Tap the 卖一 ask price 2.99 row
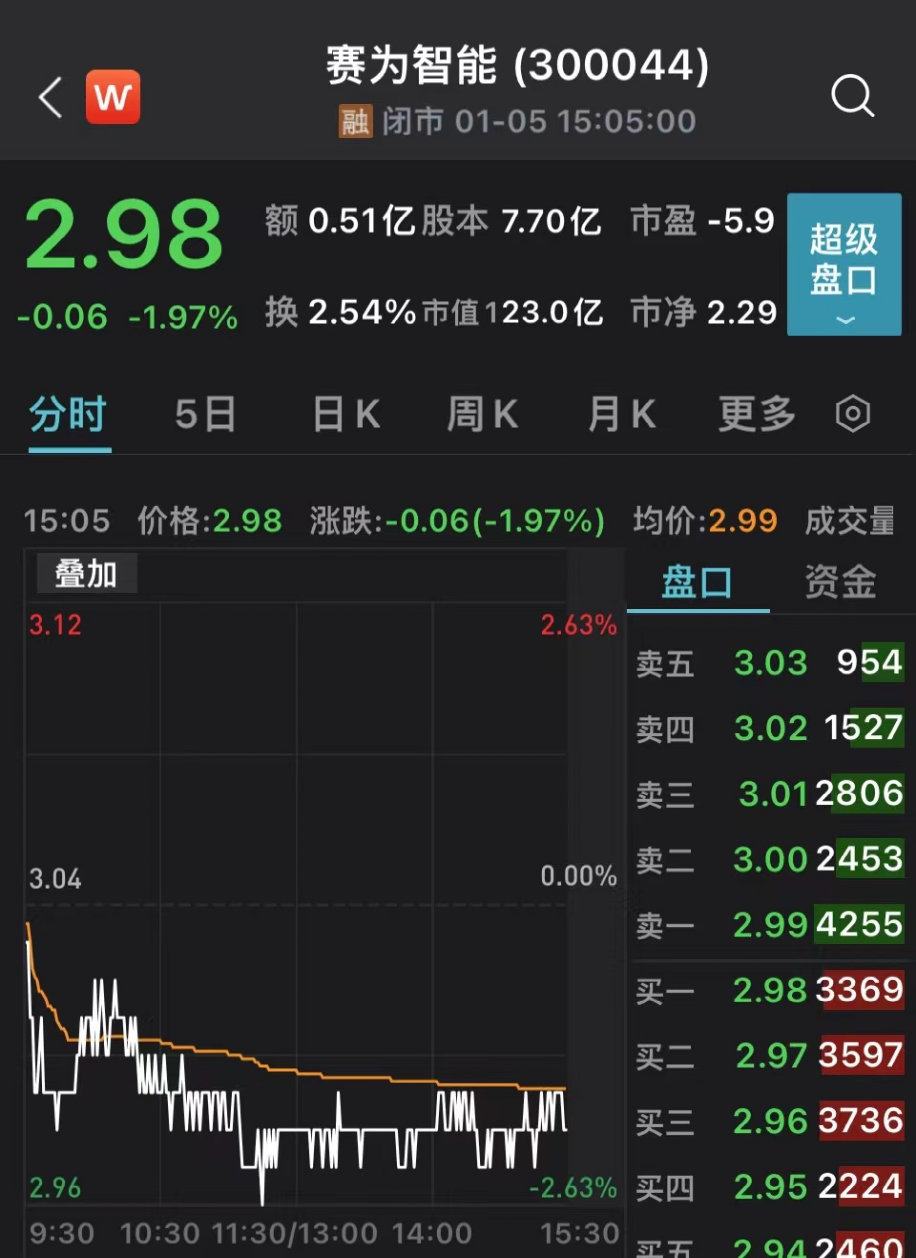The image size is (916, 1258). [x=770, y=926]
